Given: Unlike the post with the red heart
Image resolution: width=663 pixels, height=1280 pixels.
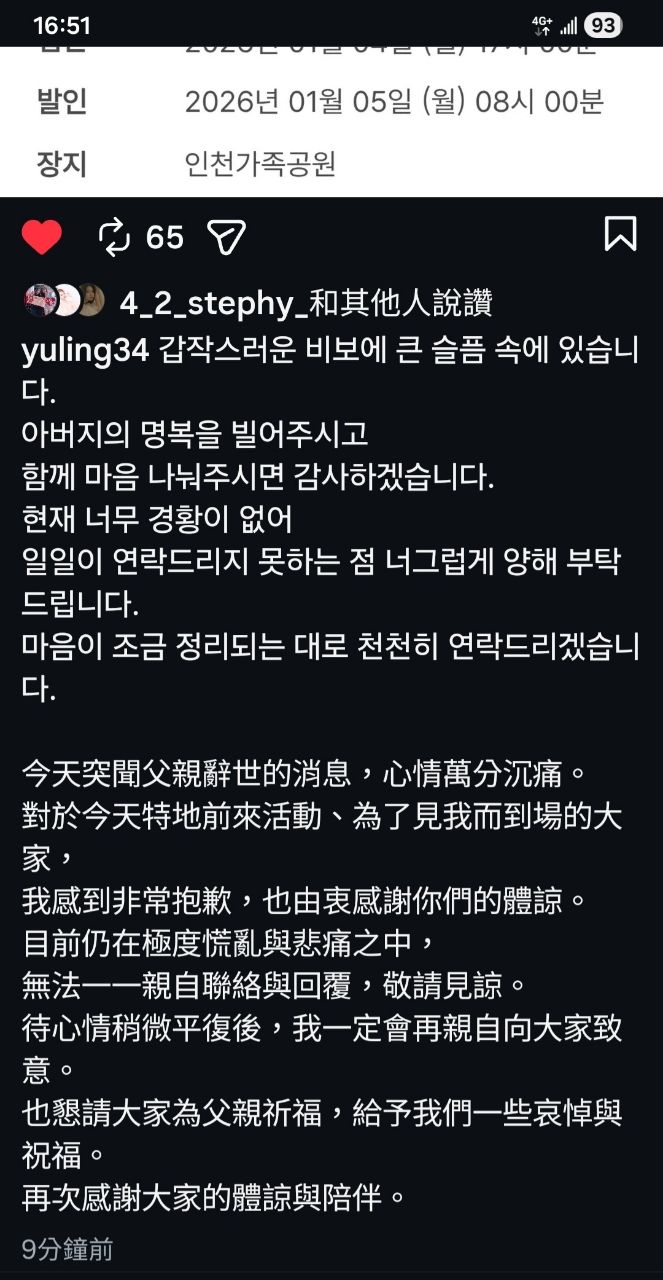Looking at the screenshot, I should 42,237.
